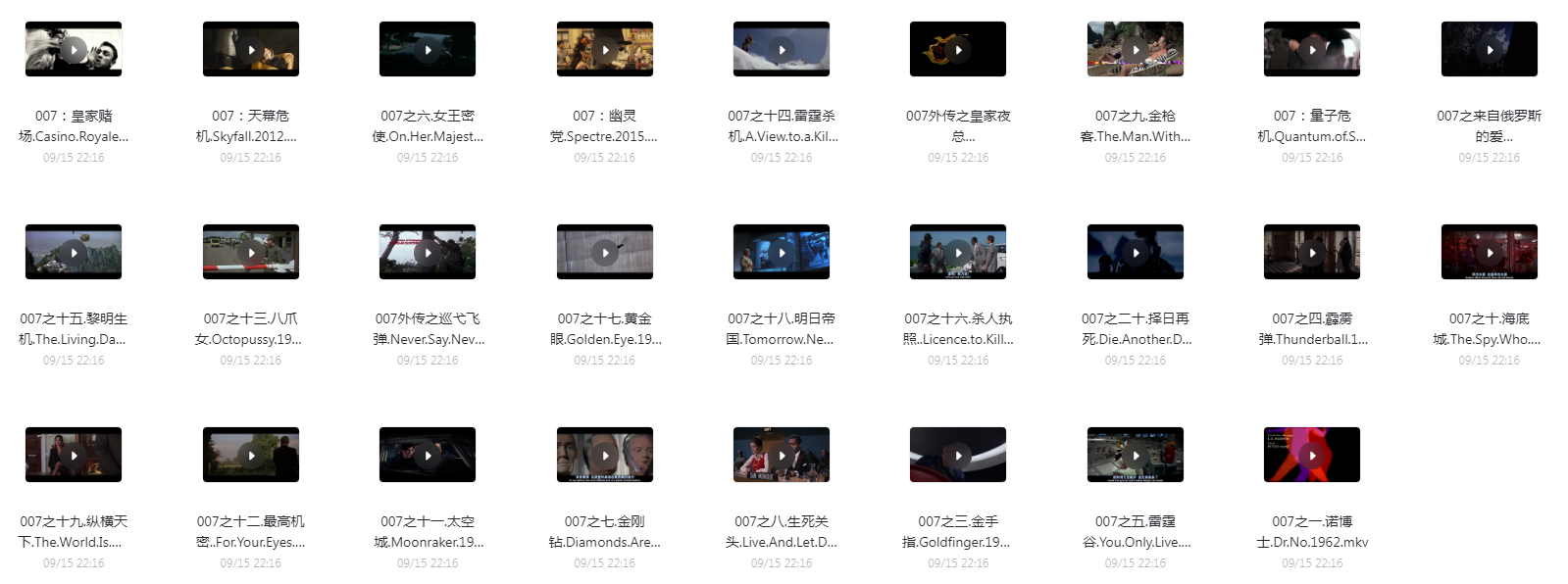Open Tomorrow Never Dies video
The image size is (1568, 584).
pyautogui.click(x=782, y=252)
